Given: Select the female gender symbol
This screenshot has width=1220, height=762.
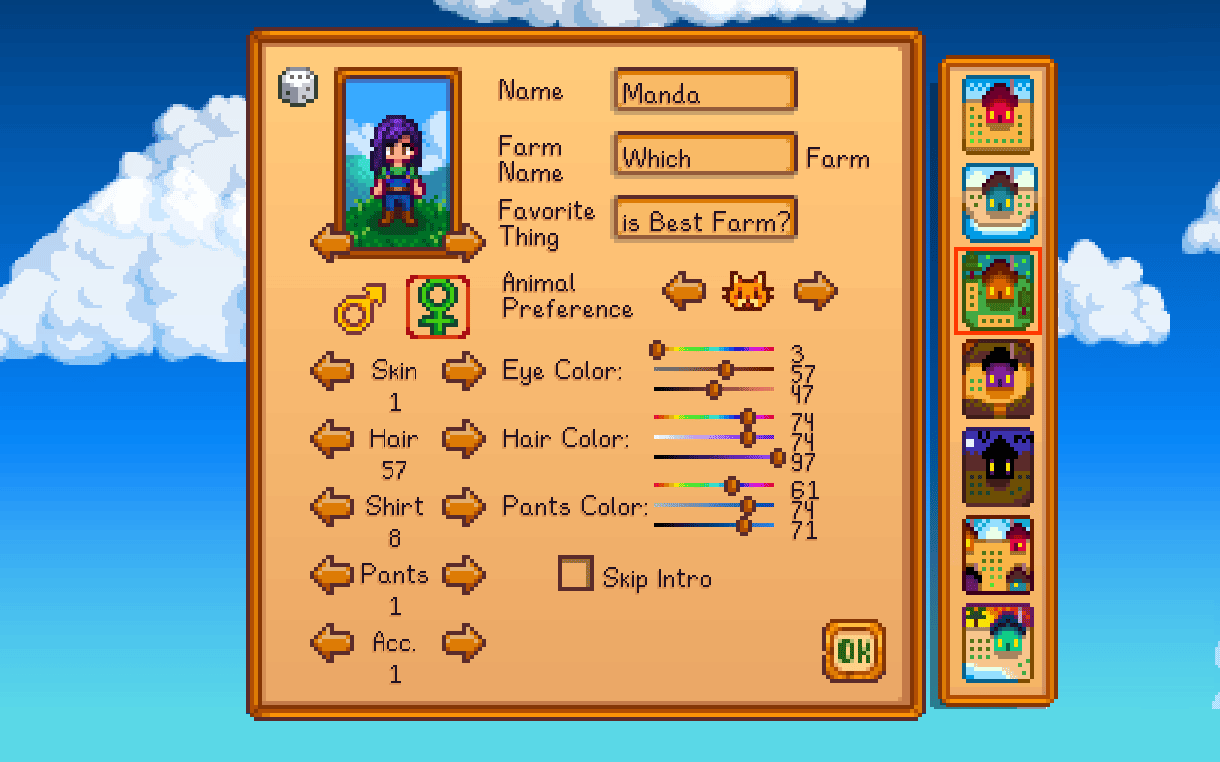Looking at the screenshot, I should click(437, 306).
